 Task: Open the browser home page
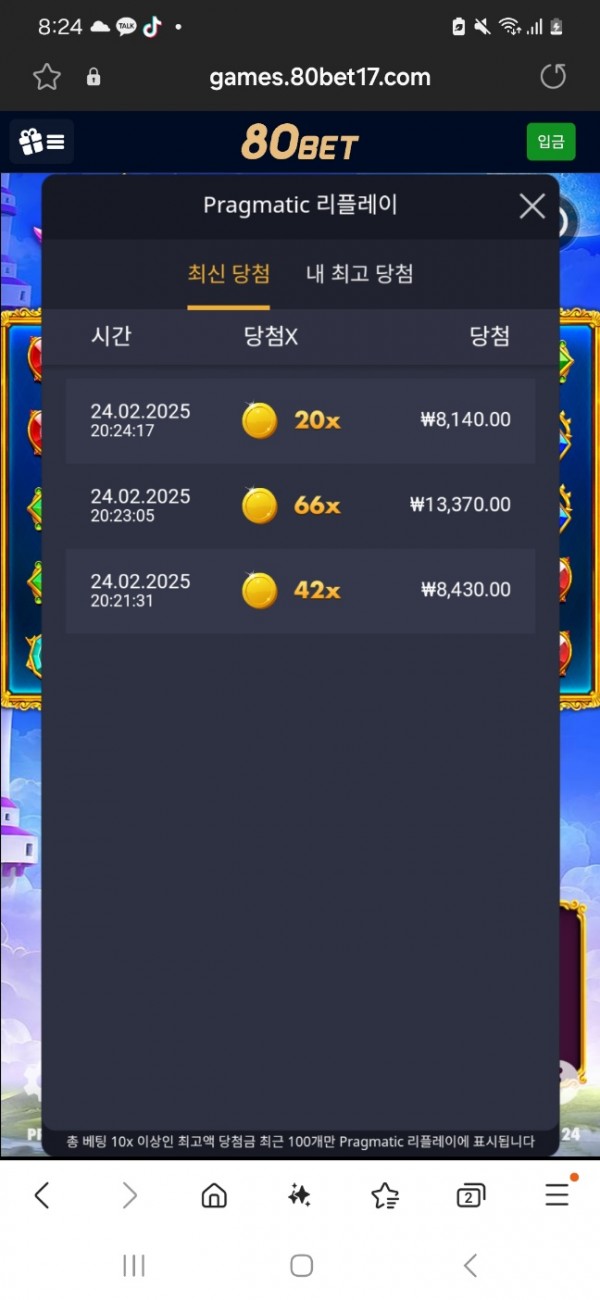coord(214,1195)
